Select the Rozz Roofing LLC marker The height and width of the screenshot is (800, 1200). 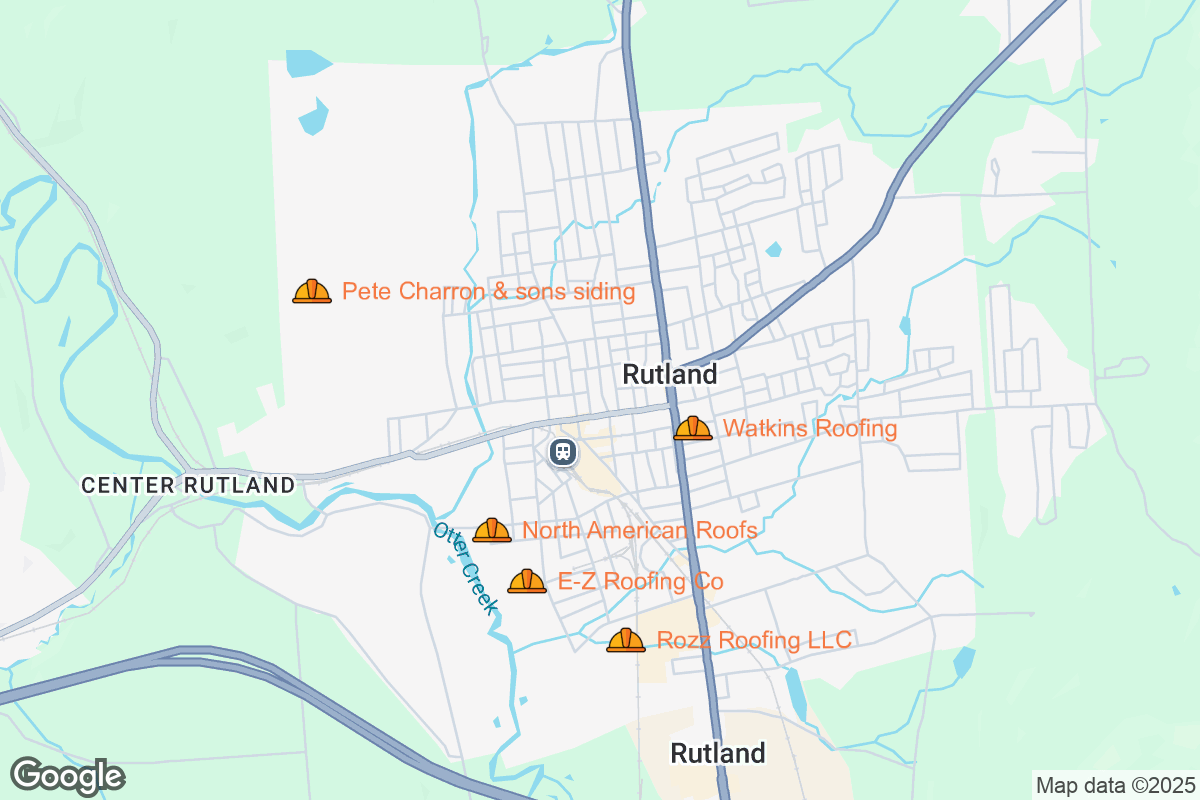(626, 640)
